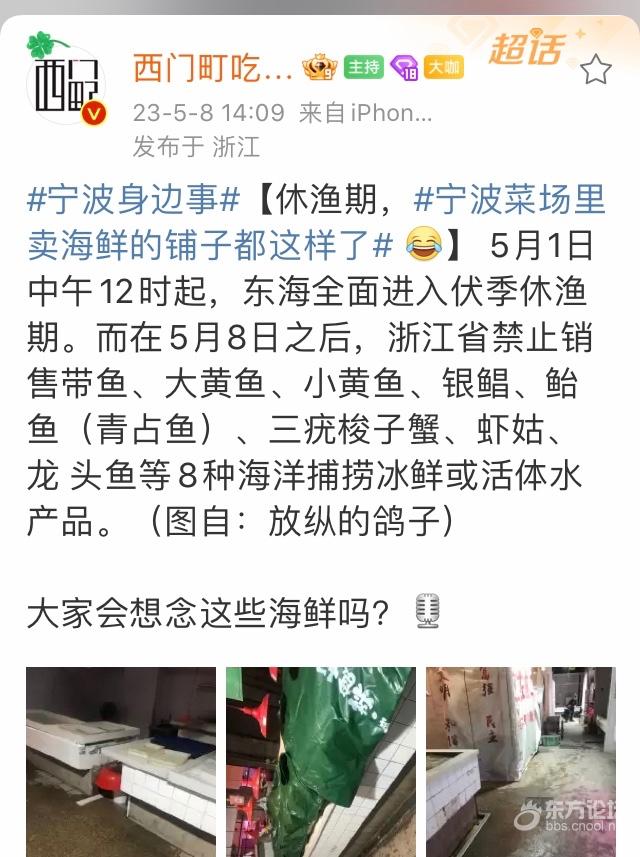The width and height of the screenshot is (640, 857).
Task: View the third photo of the aisle
Action: (520, 760)
